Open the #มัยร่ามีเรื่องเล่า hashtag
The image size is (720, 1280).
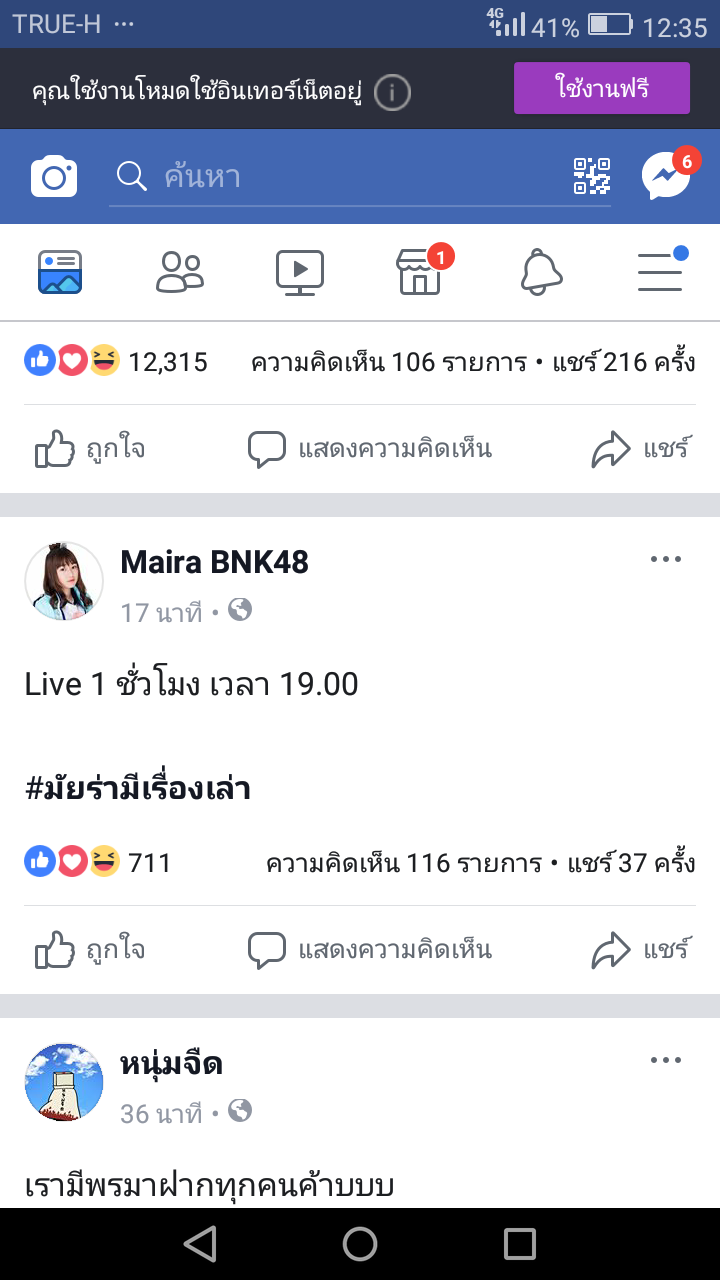[x=138, y=789]
